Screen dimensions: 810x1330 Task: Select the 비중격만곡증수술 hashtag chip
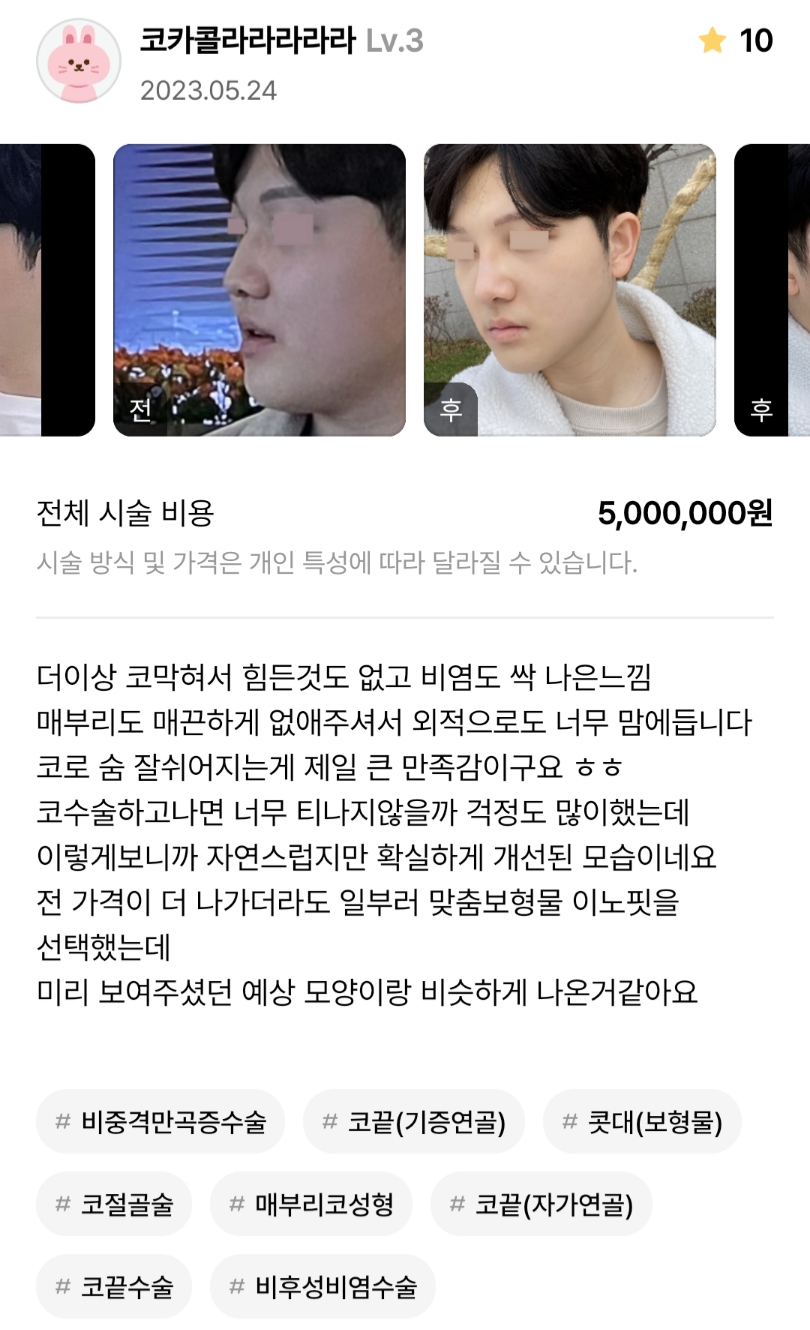(160, 1121)
